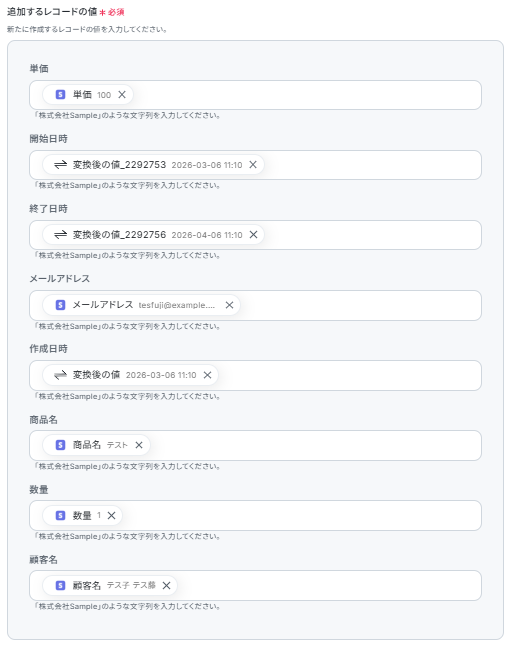507x648 pixels.
Task: Focus the 開始日時 input field
Action: (255, 165)
